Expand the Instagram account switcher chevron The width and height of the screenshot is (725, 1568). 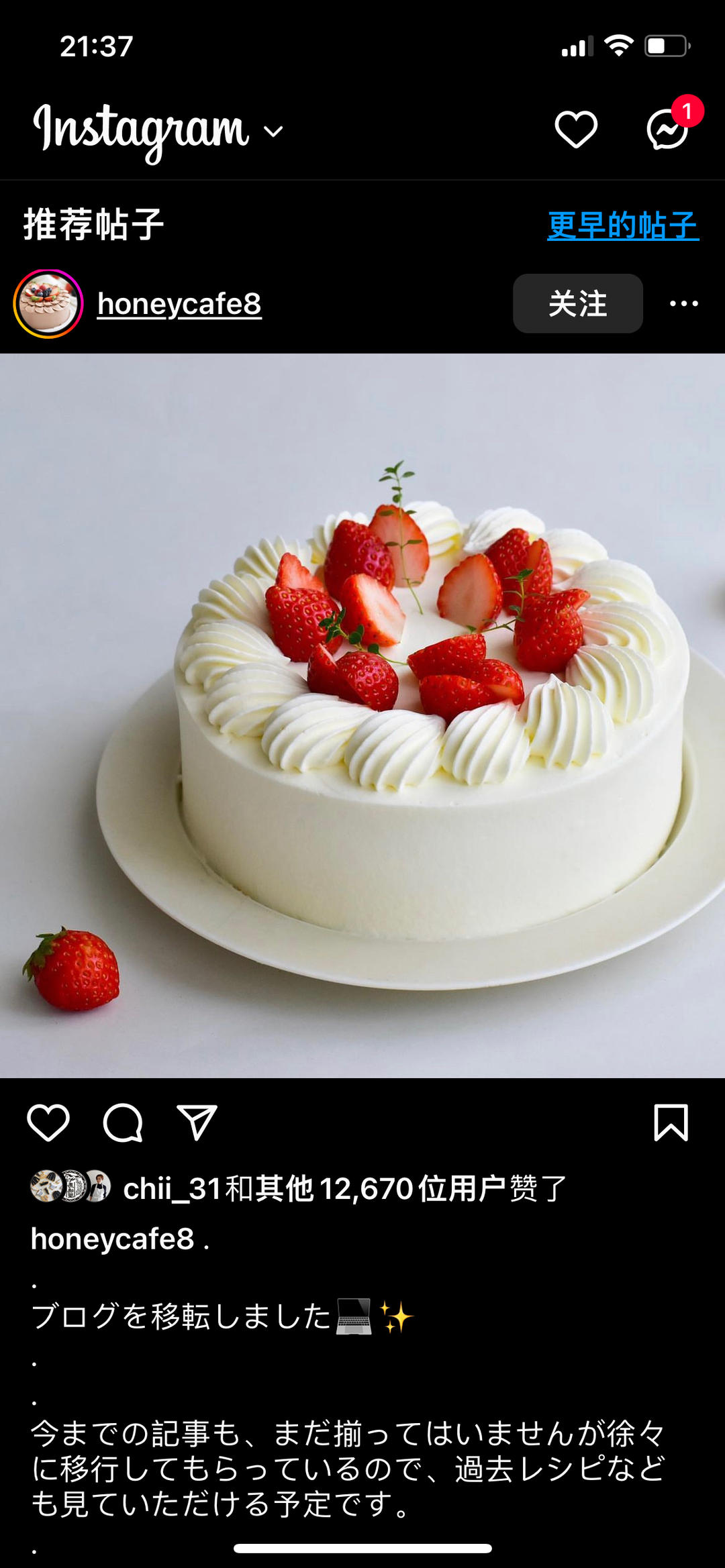click(x=271, y=132)
